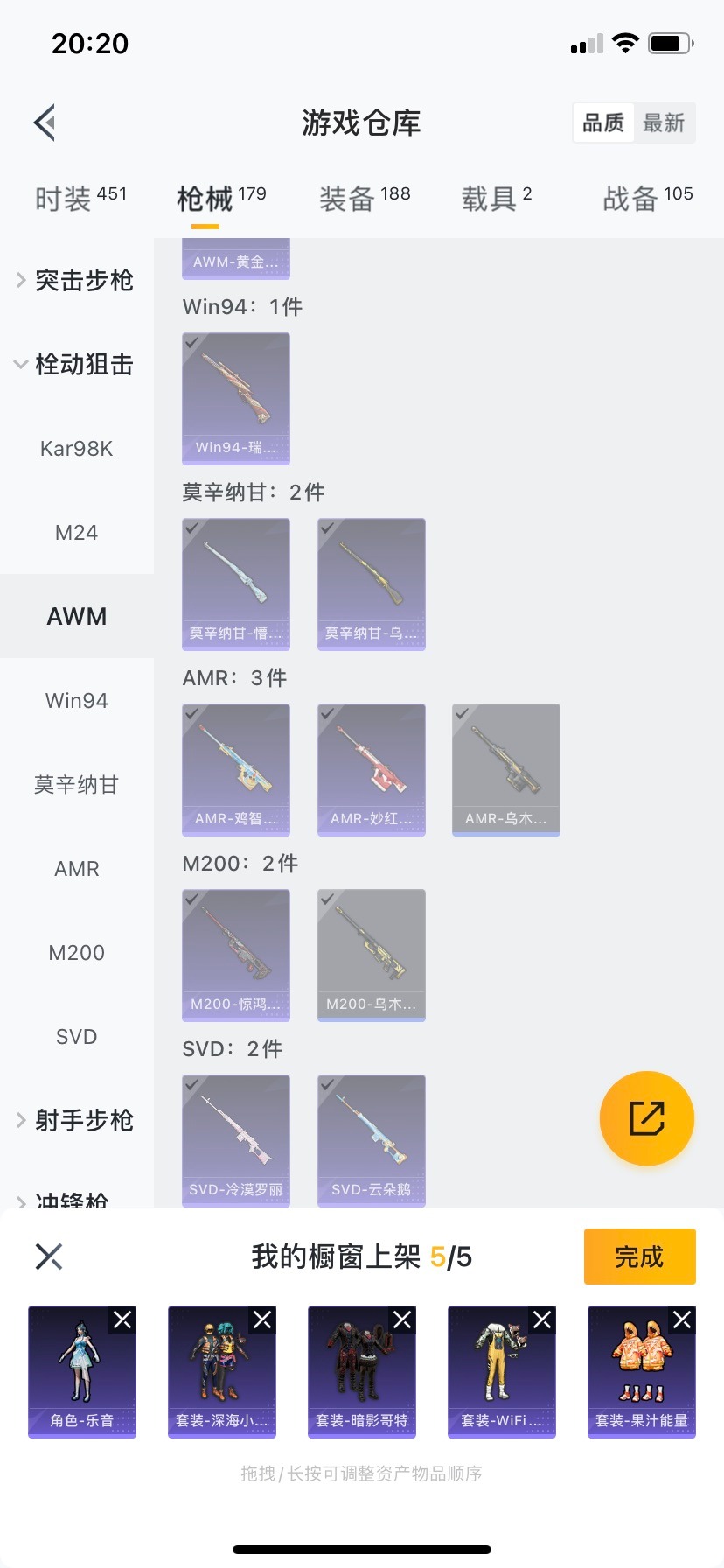724x1568 pixels.
Task: Choose the AMR-妙红 weapon skin
Action: pyautogui.click(x=372, y=769)
